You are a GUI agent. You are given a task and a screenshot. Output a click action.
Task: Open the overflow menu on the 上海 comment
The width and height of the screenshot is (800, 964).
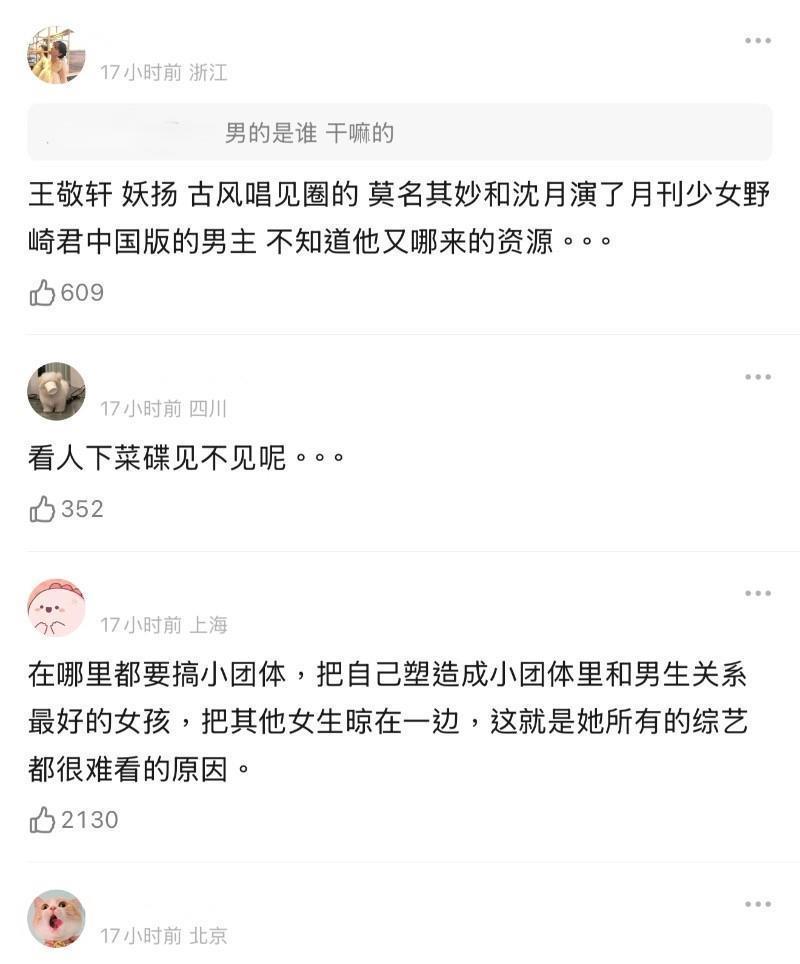[757, 594]
